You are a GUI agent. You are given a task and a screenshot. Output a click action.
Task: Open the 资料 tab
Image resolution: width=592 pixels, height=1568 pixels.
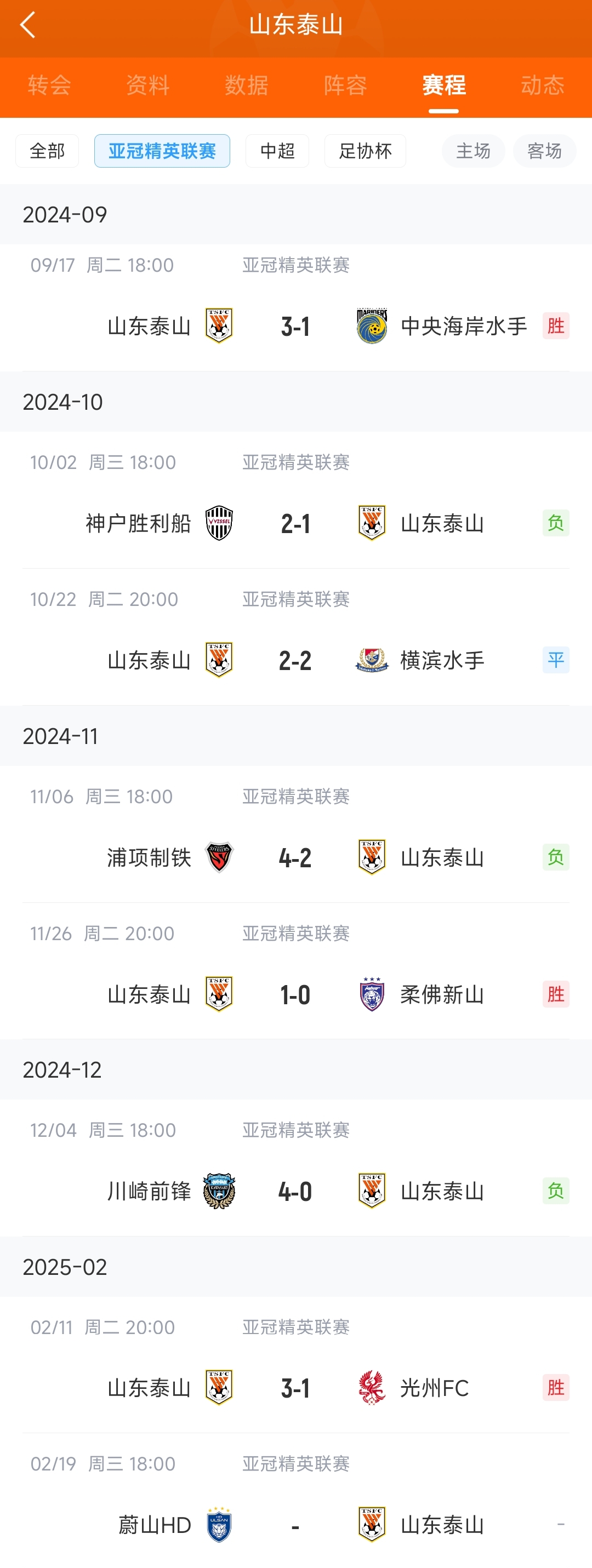(x=147, y=85)
